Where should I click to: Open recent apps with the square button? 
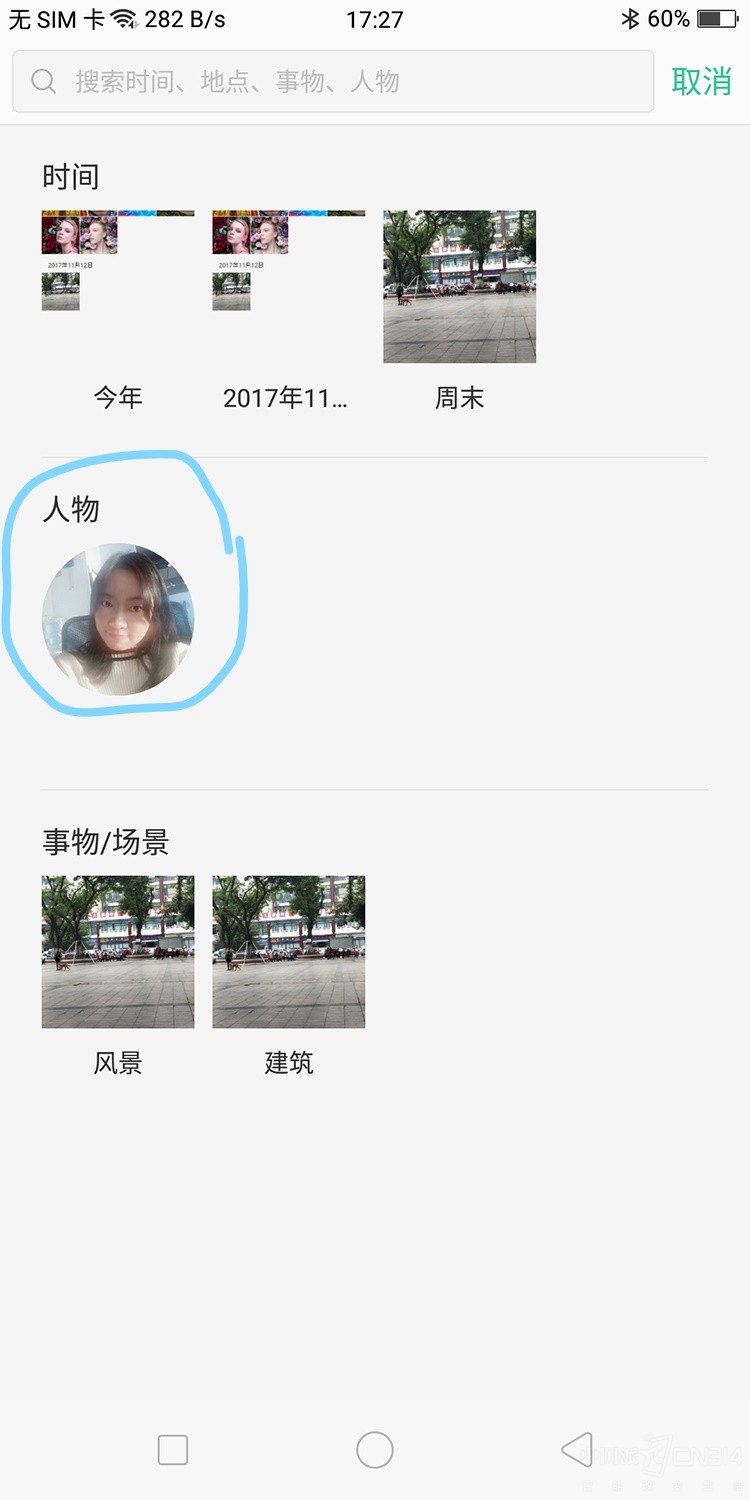coord(173,1449)
